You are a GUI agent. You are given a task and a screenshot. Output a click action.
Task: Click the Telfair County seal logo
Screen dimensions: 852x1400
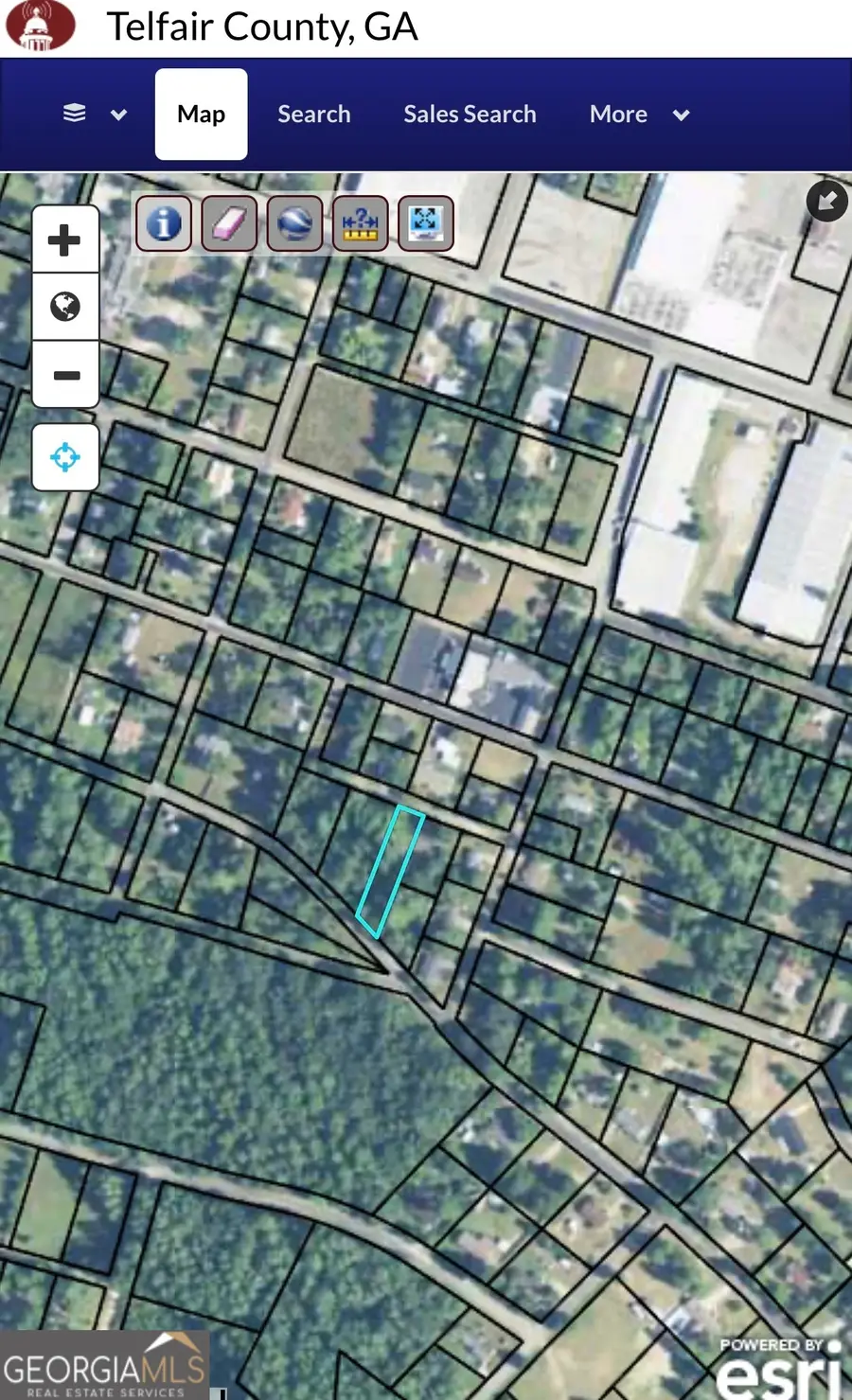(x=40, y=27)
